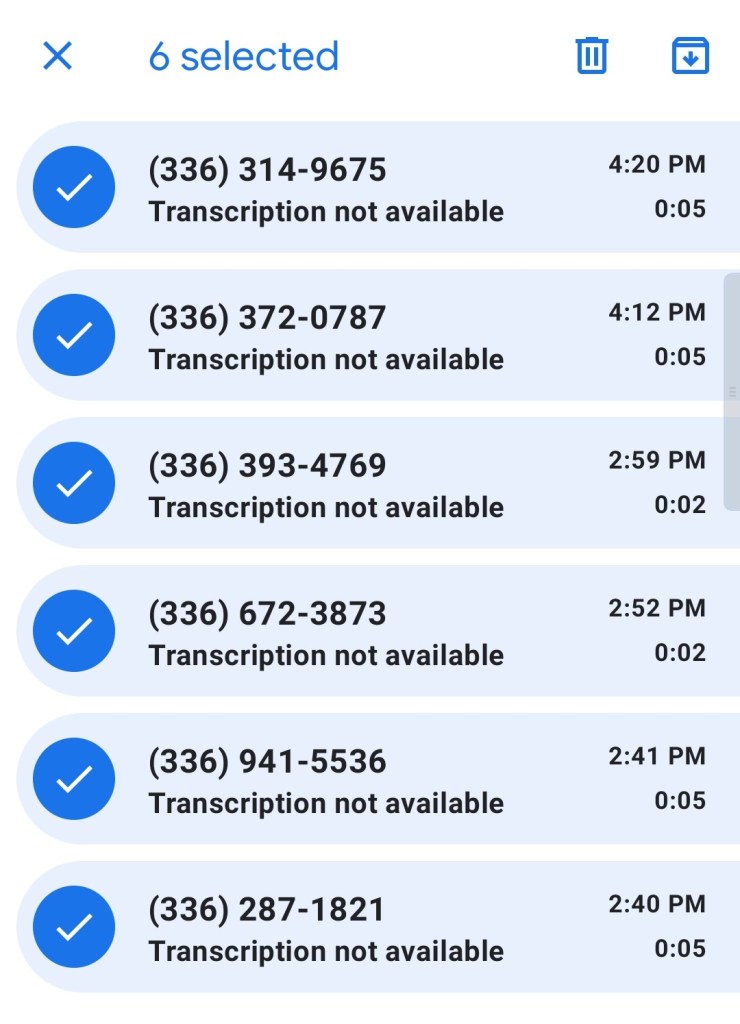The width and height of the screenshot is (740, 1024).
Task: Archive the selected voicemails
Action: click(690, 56)
